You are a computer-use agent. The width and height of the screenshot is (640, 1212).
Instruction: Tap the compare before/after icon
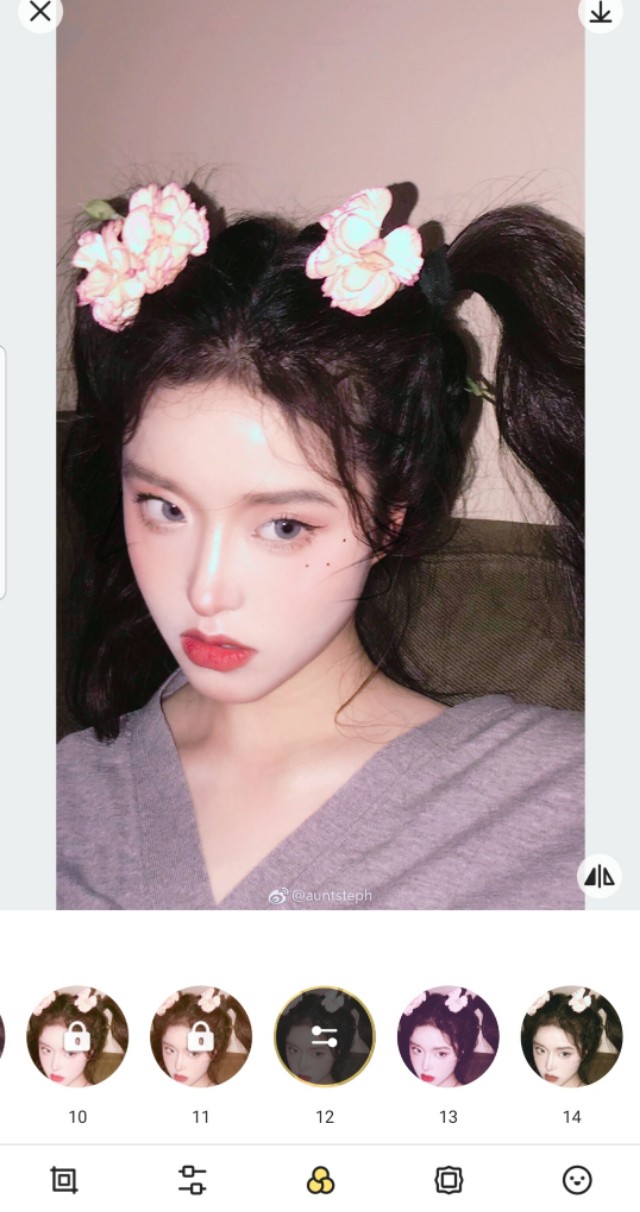click(x=599, y=877)
